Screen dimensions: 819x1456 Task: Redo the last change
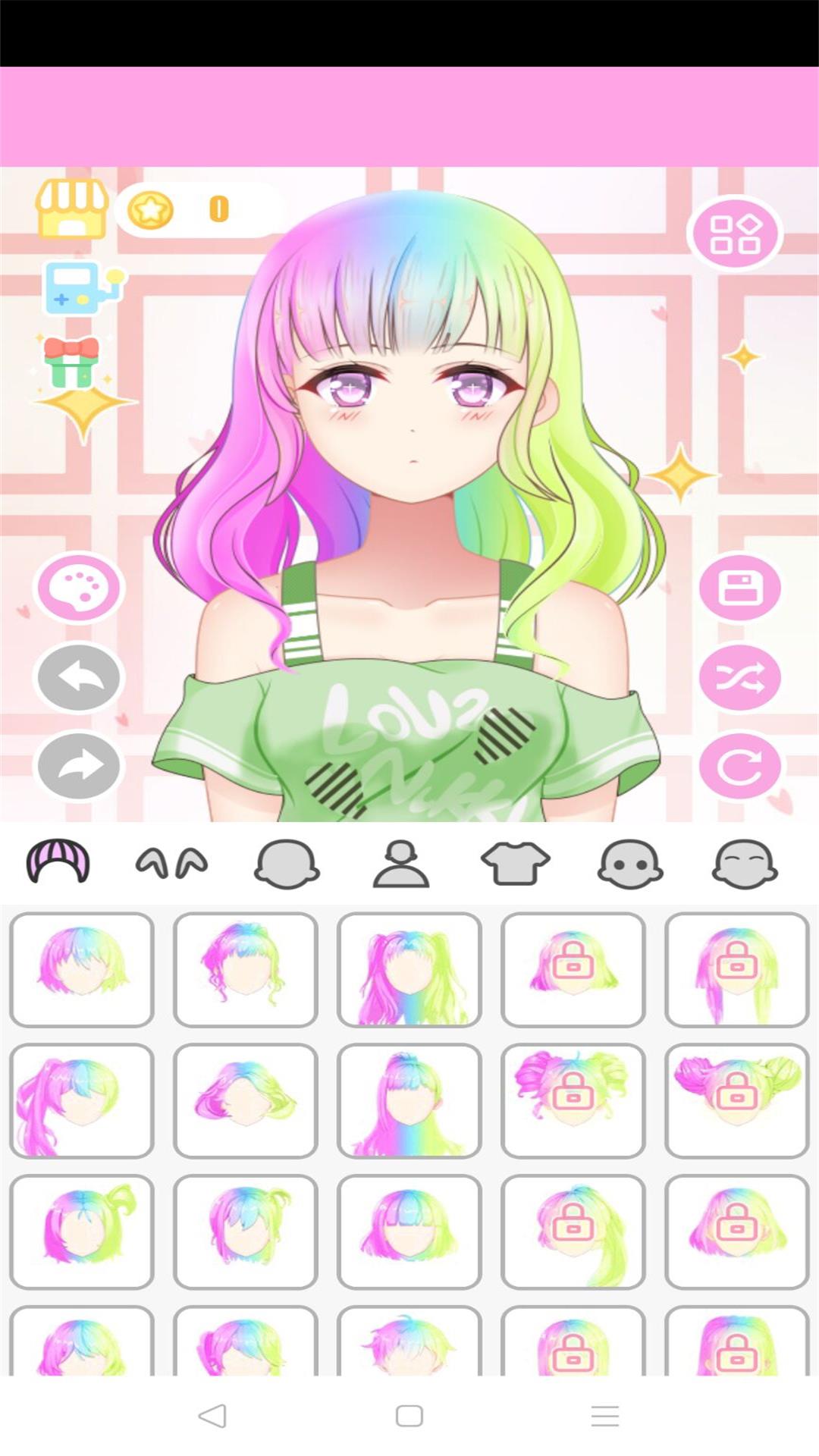[78, 766]
